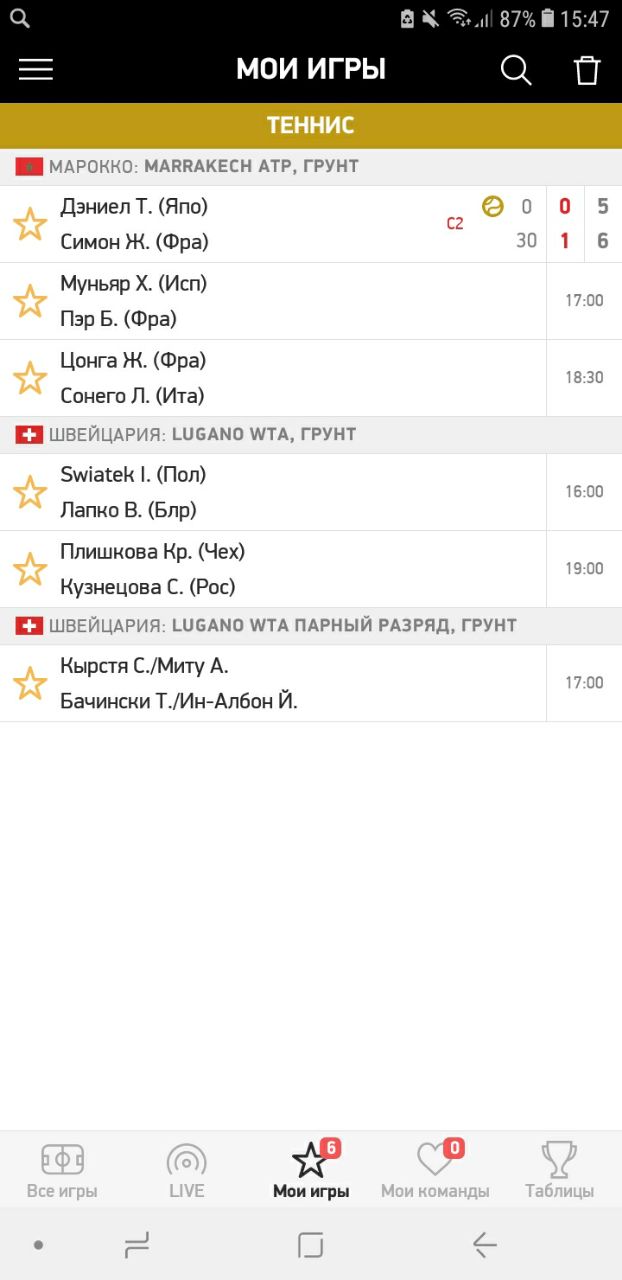Image resolution: width=622 pixels, height=1280 pixels.
Task: Toggle the star for the Цонга Ж. match
Action: coord(30,378)
